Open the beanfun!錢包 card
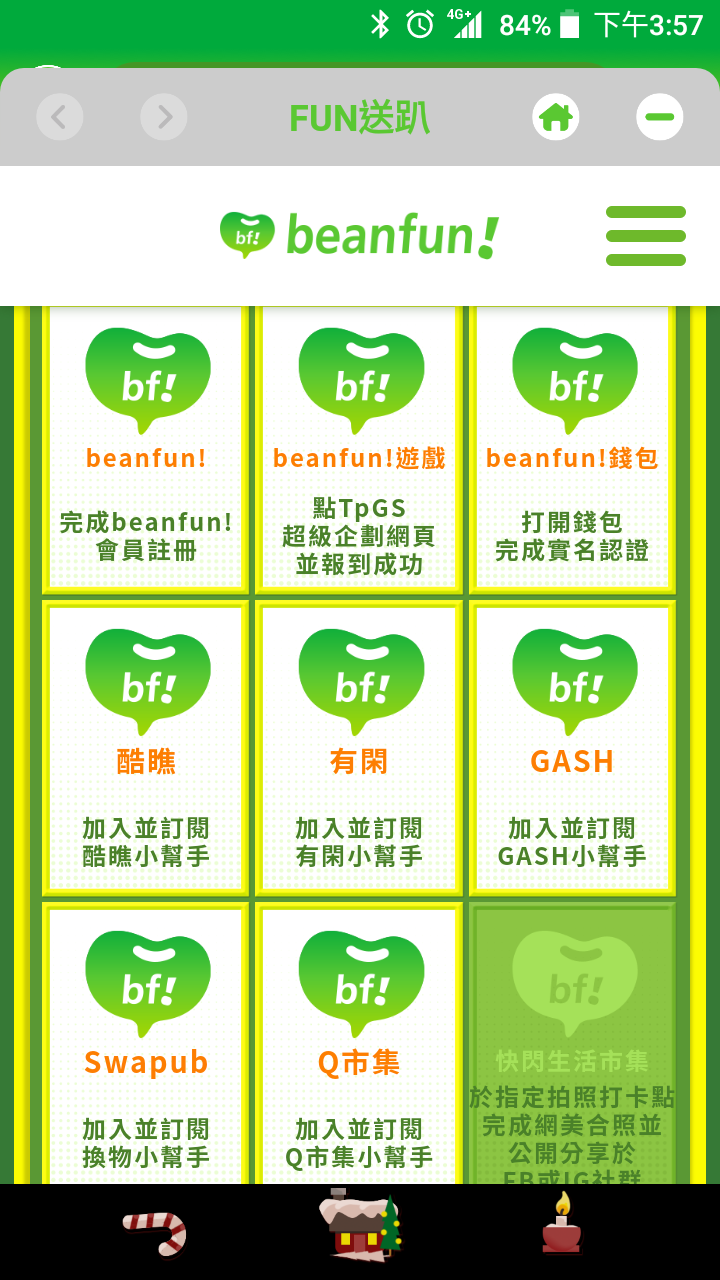This screenshot has width=720, height=1280. (x=572, y=450)
